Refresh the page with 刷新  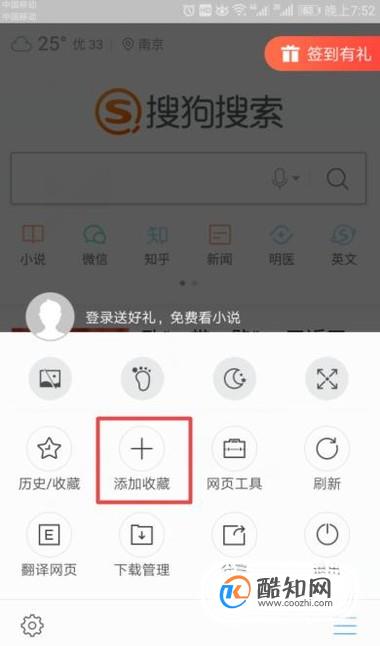327,448
